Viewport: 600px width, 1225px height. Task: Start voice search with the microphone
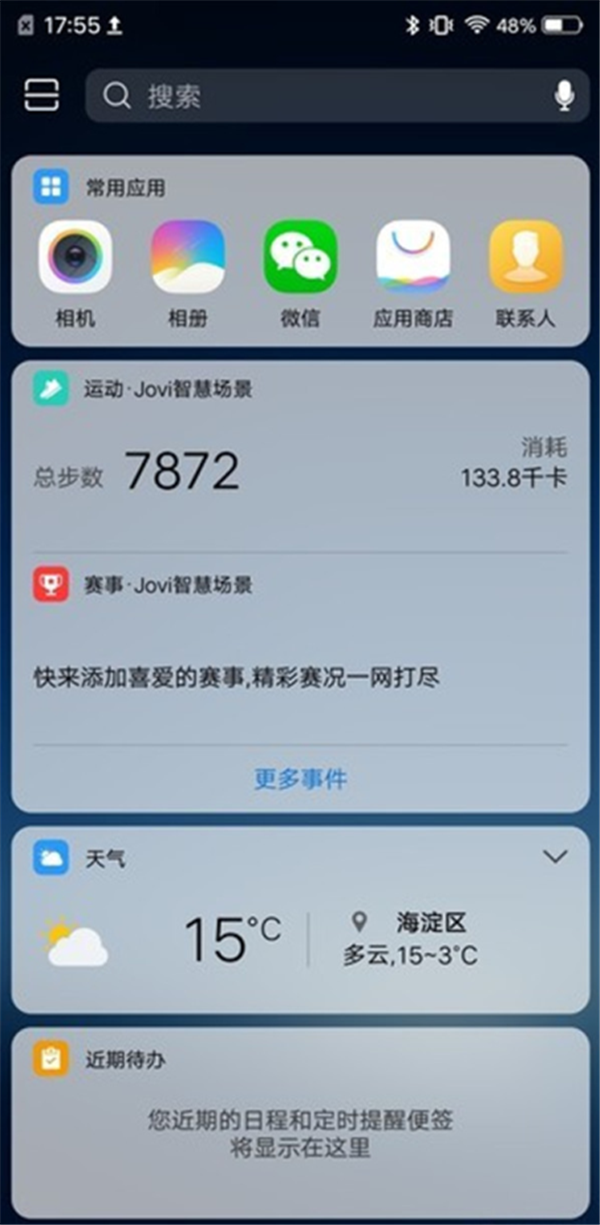point(564,96)
